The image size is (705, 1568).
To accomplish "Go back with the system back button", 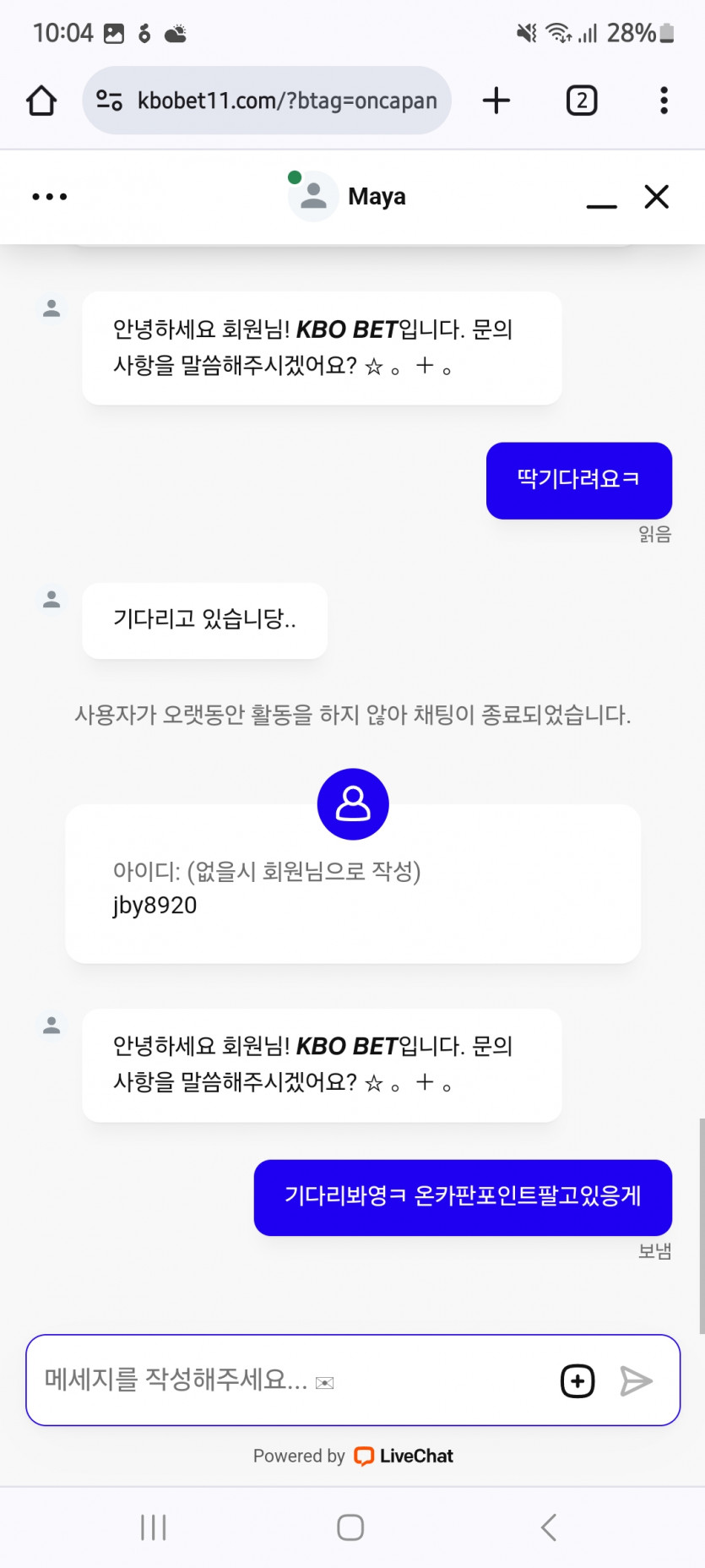I will tap(549, 1527).
